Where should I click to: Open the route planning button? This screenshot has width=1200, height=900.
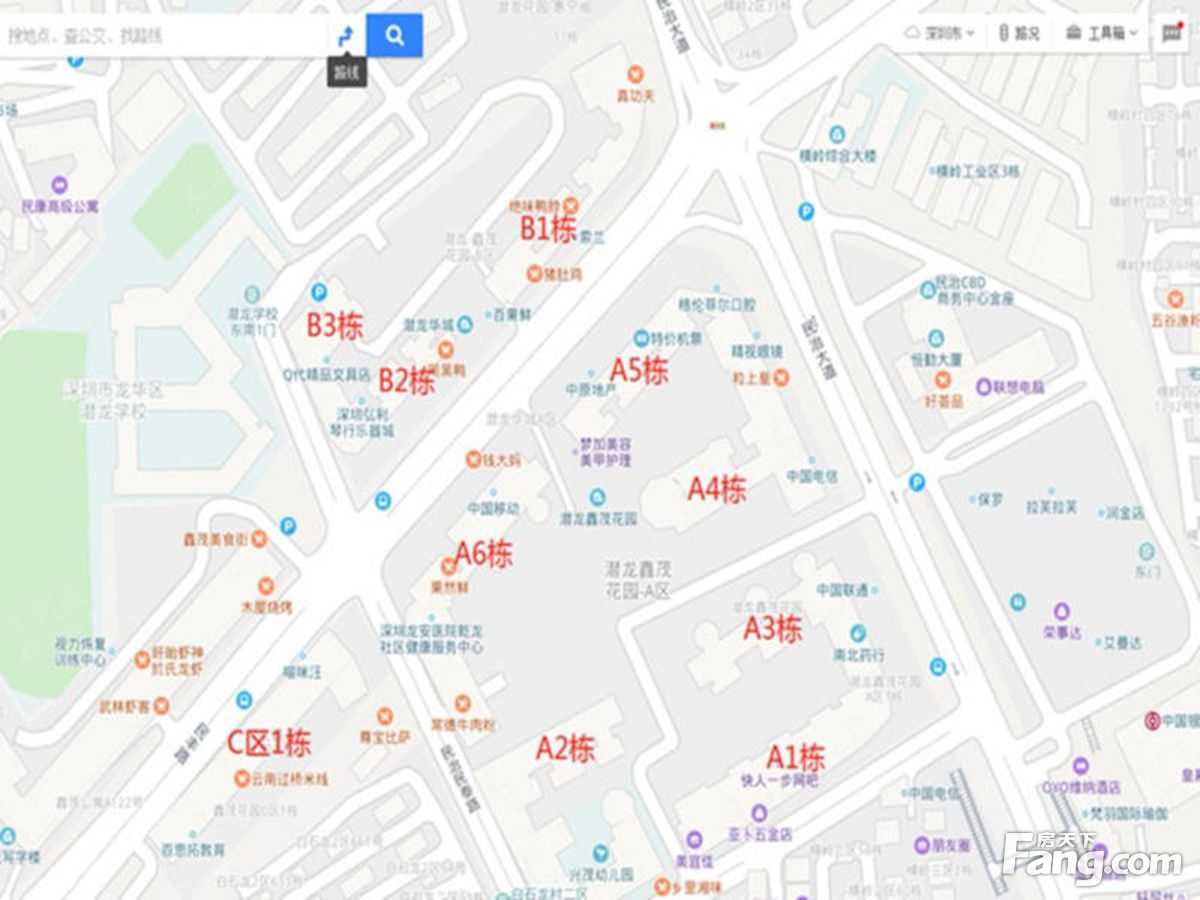346,36
